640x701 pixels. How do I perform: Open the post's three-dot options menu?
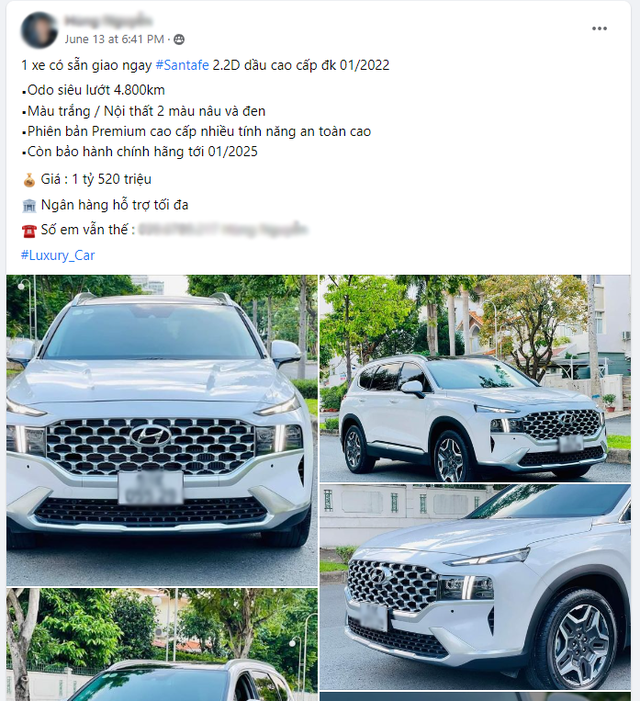pyautogui.click(x=599, y=29)
